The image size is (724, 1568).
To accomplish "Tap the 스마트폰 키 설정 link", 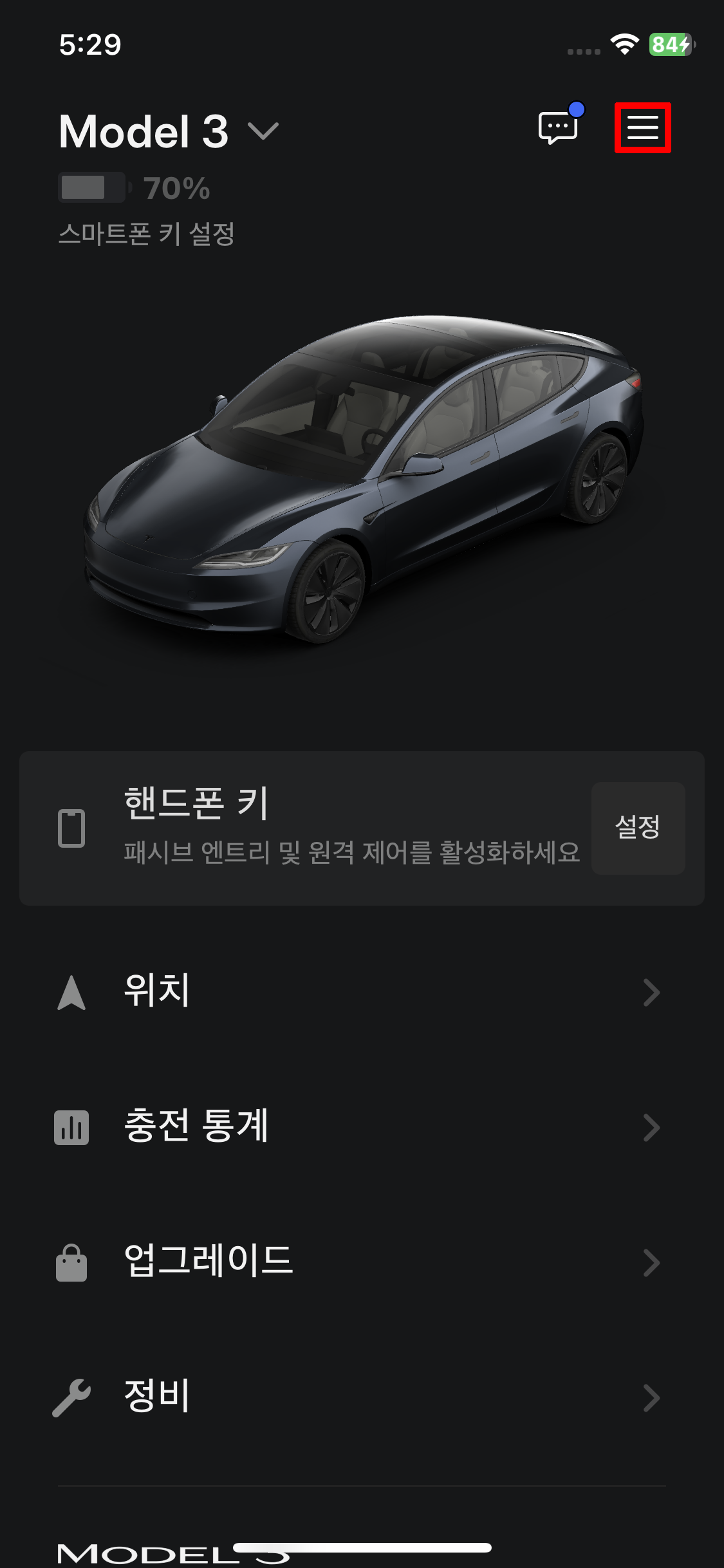I will 147,234.
